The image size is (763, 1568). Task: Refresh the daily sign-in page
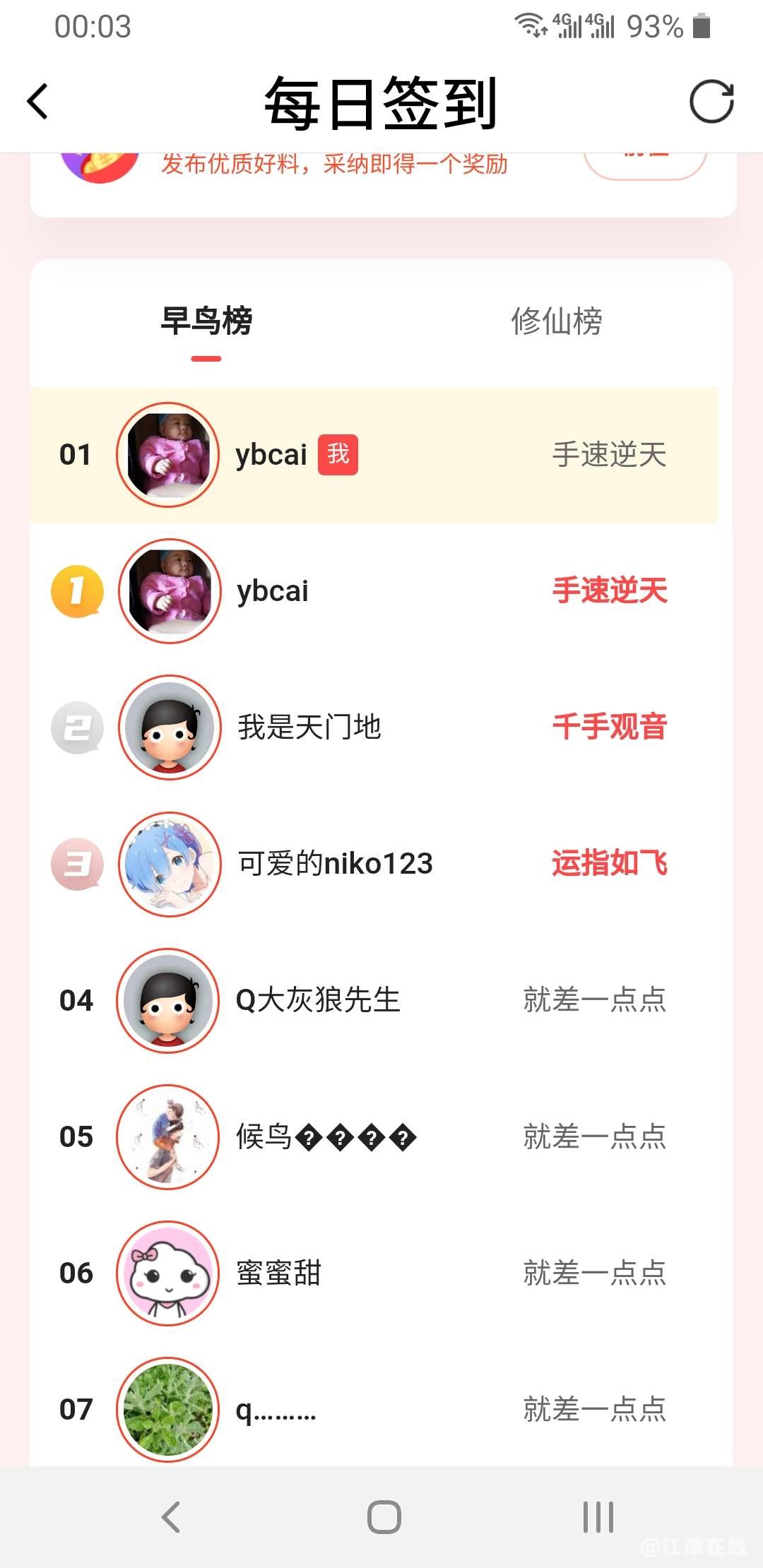coord(711,102)
